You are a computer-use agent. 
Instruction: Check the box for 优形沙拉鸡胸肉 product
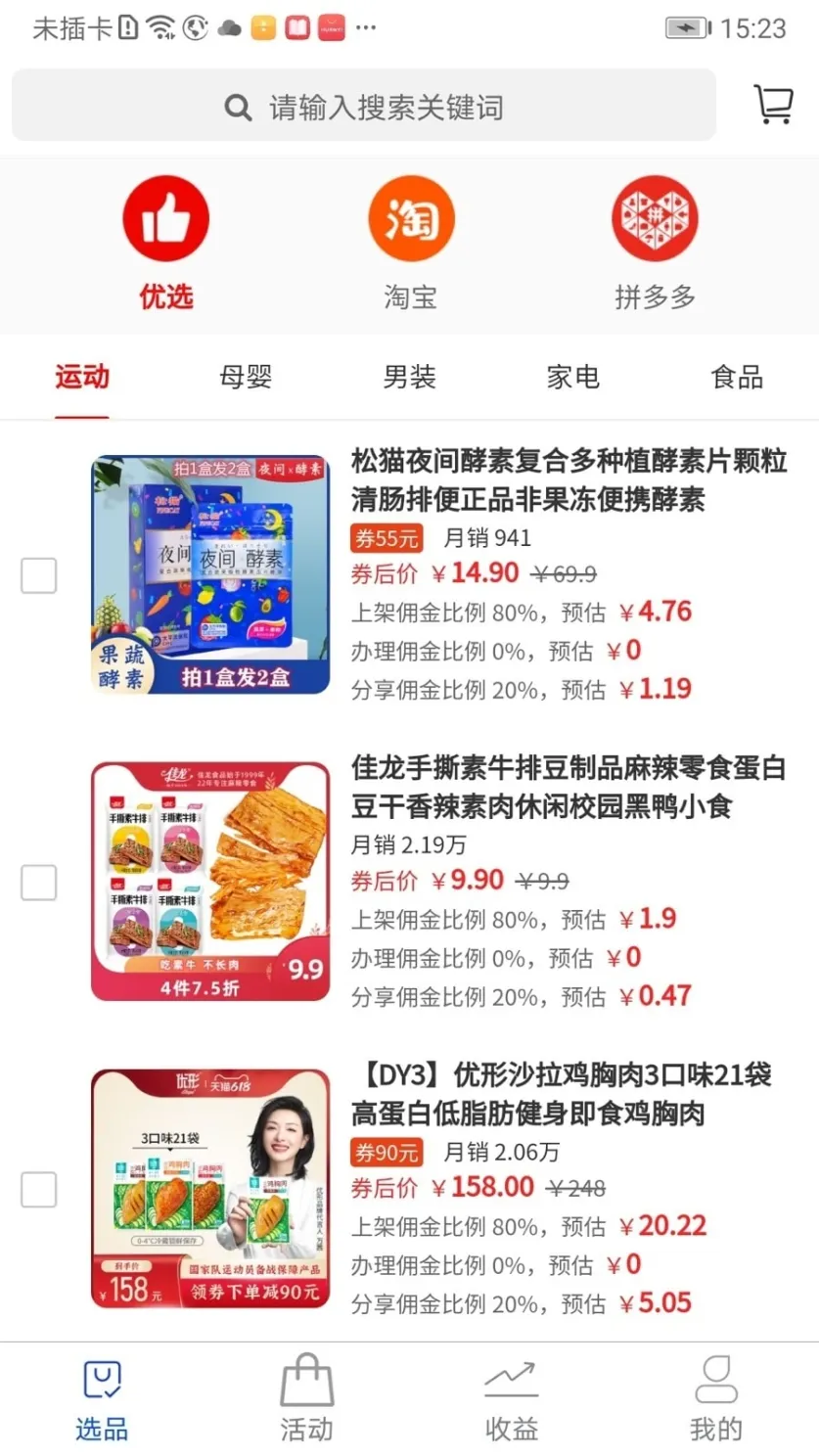(39, 1190)
